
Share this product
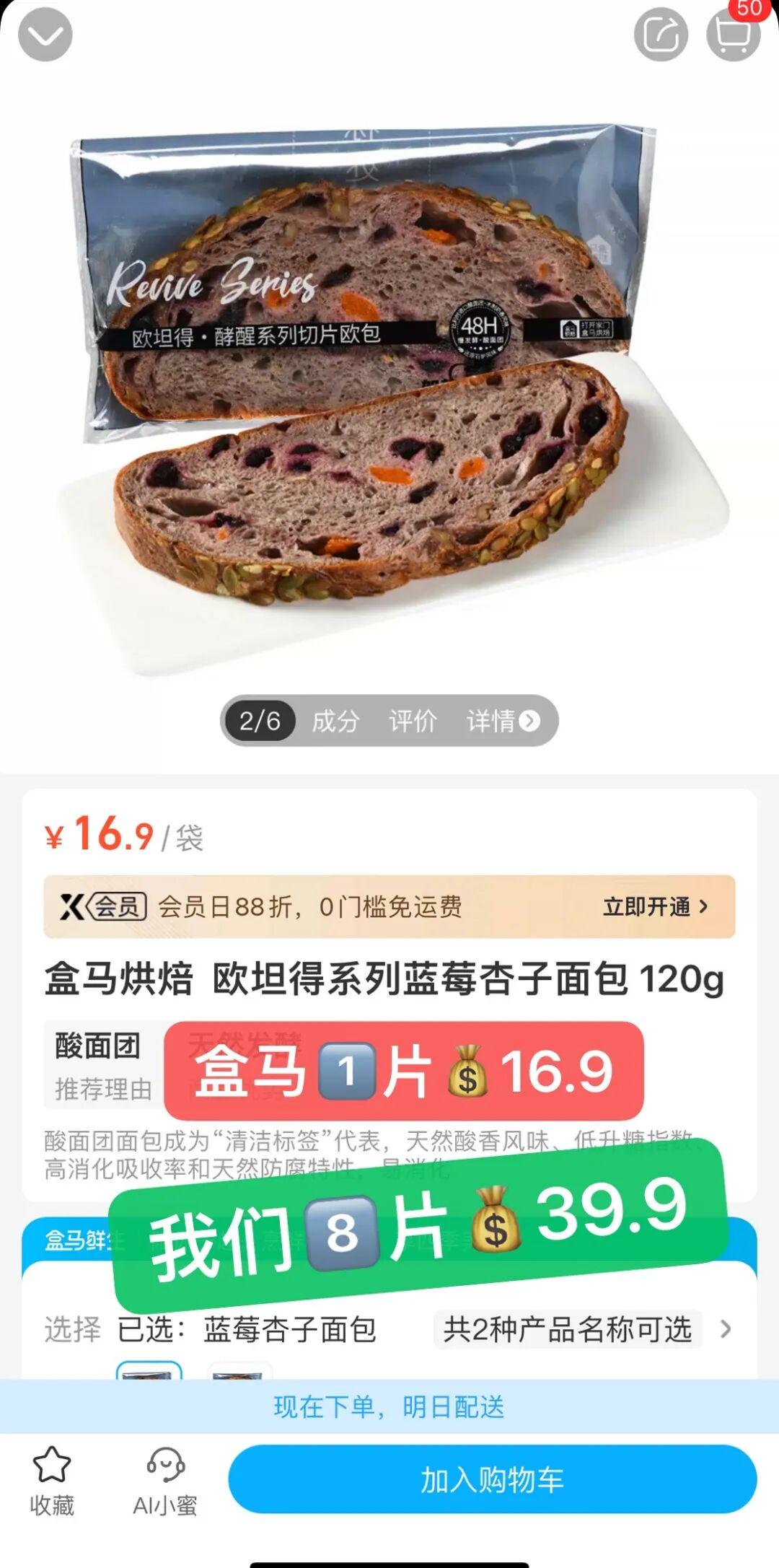[x=660, y=35]
